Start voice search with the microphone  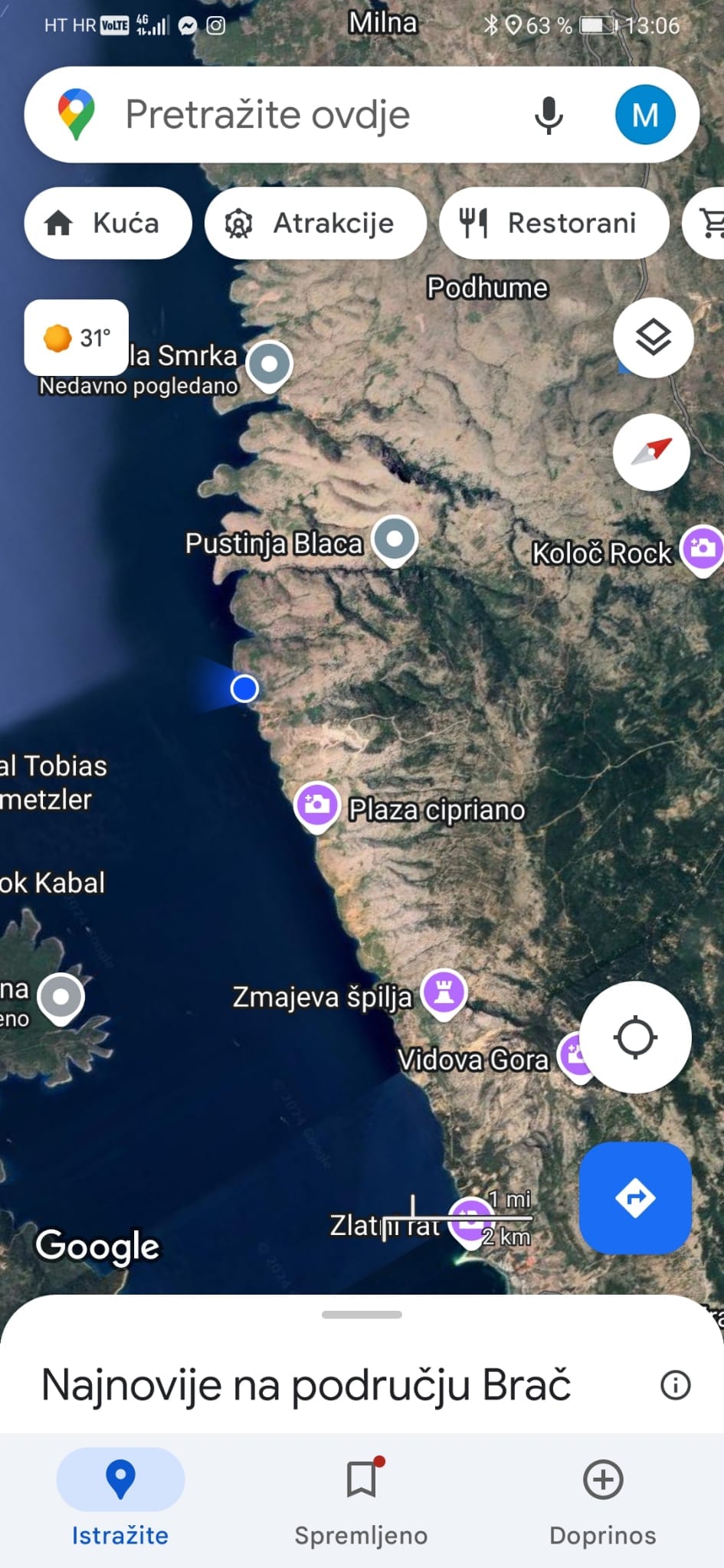[548, 115]
